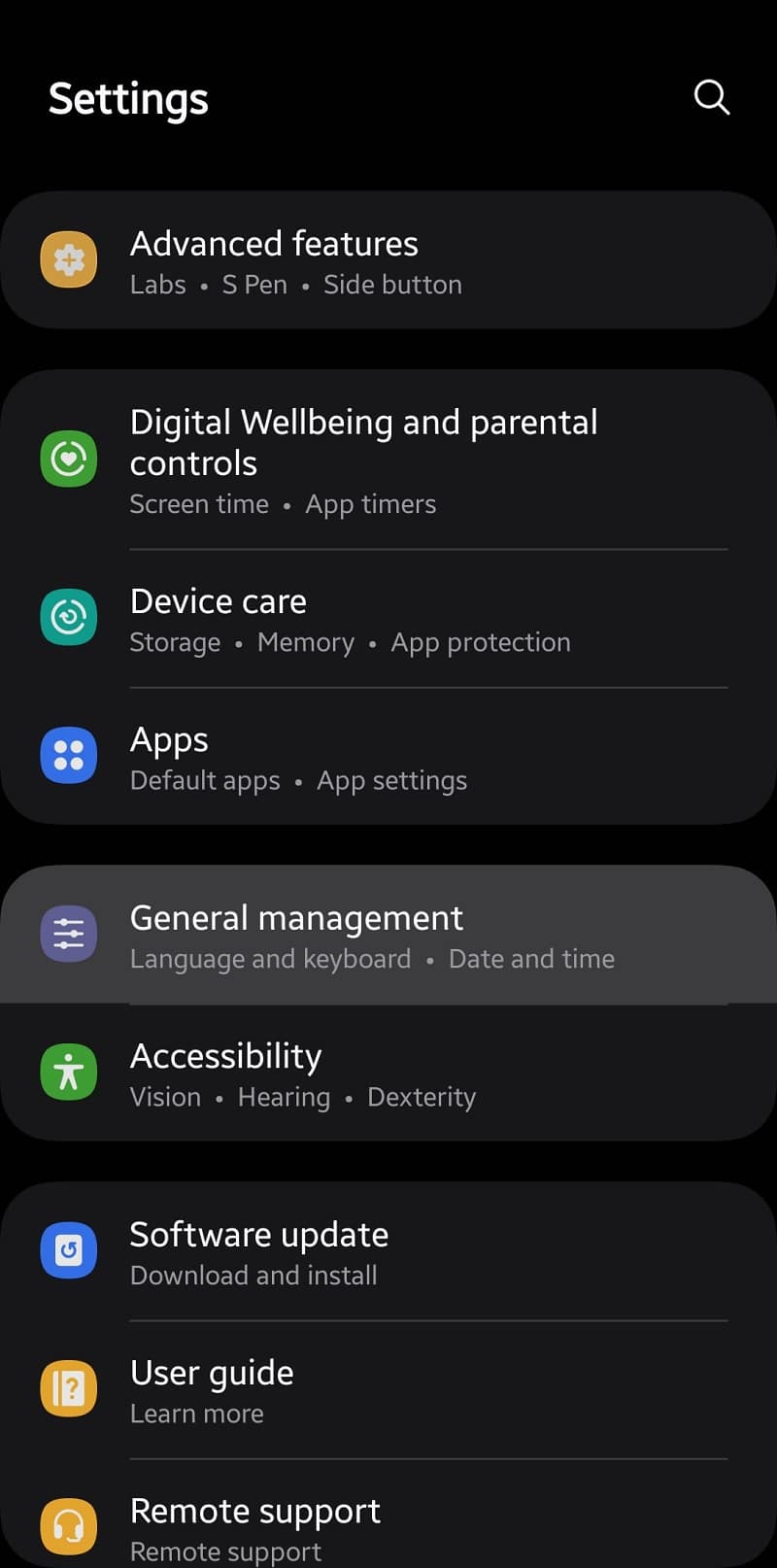Open the Apps settings row
Screen dimensions: 777x1568
pos(388,757)
